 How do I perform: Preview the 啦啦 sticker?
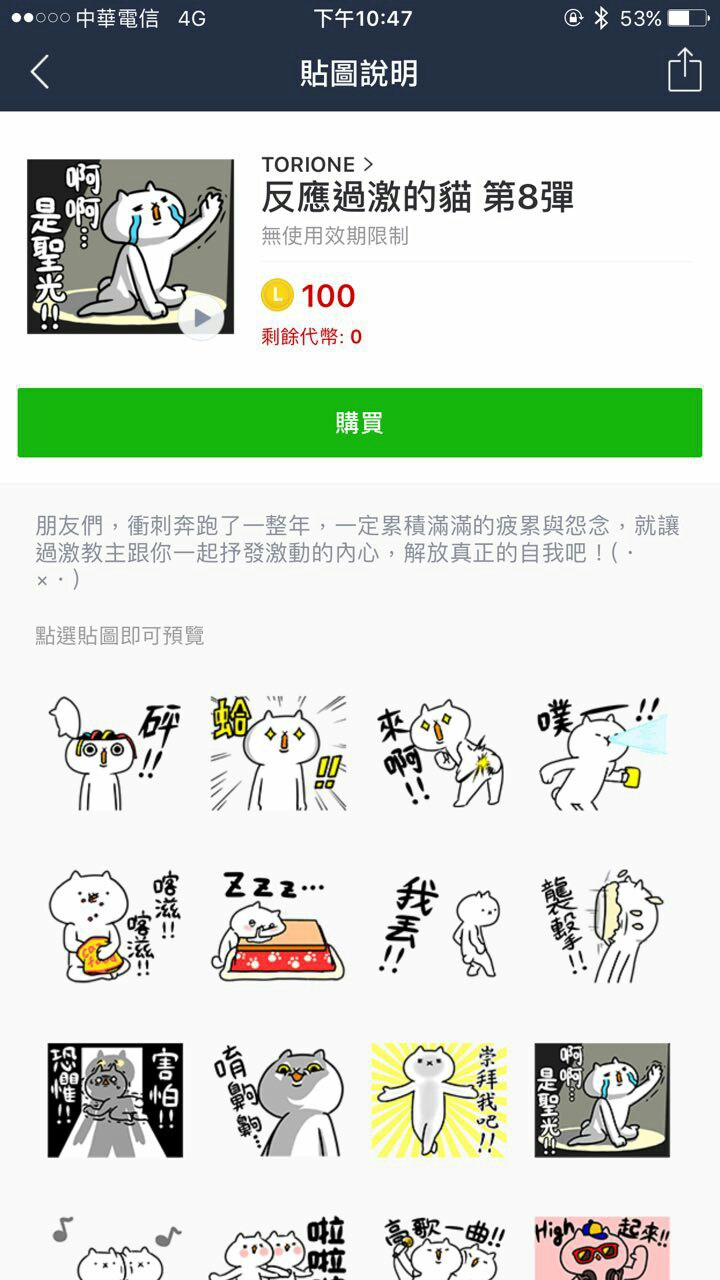(278, 1250)
